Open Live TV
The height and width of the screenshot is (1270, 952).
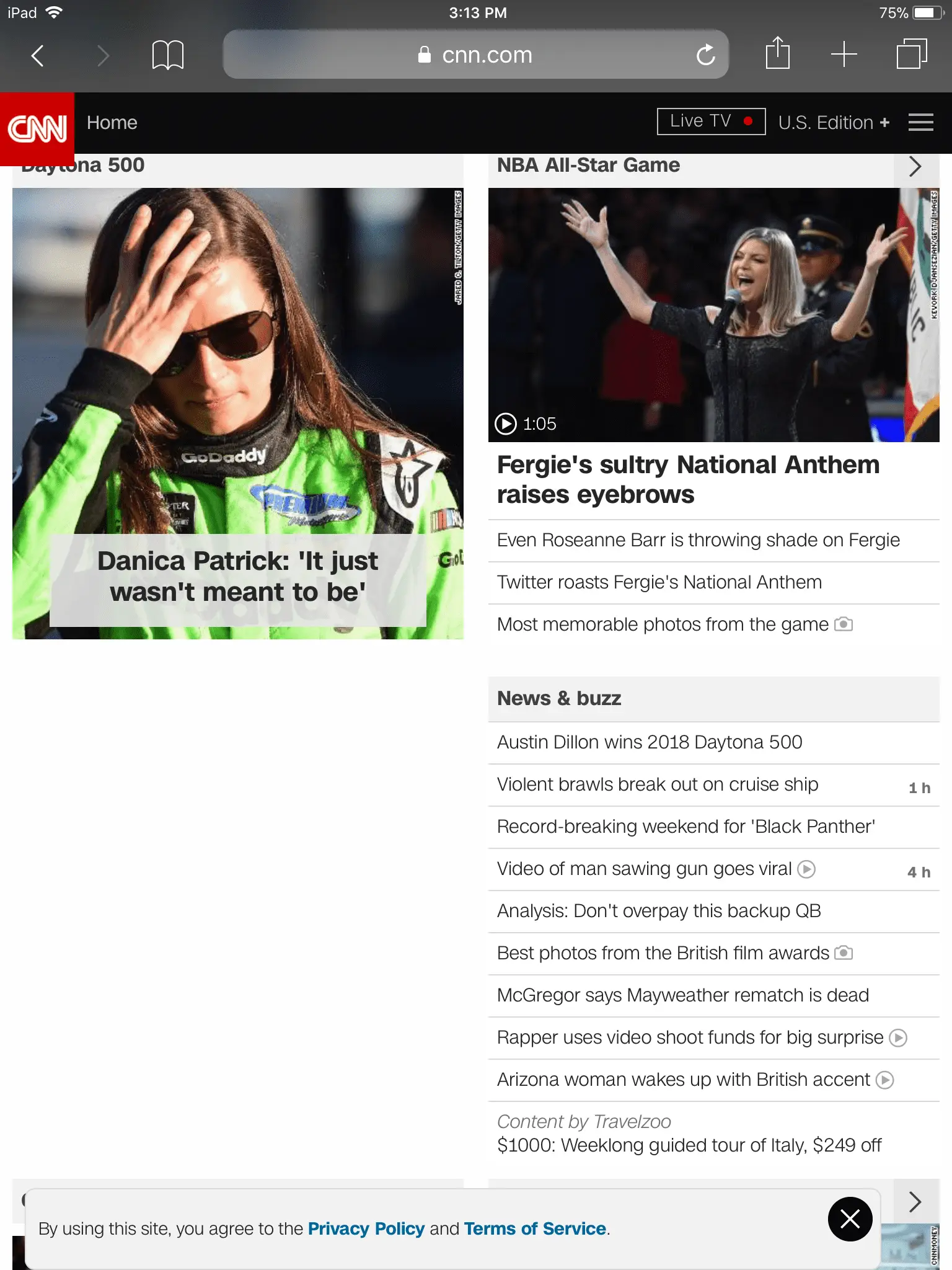710,122
